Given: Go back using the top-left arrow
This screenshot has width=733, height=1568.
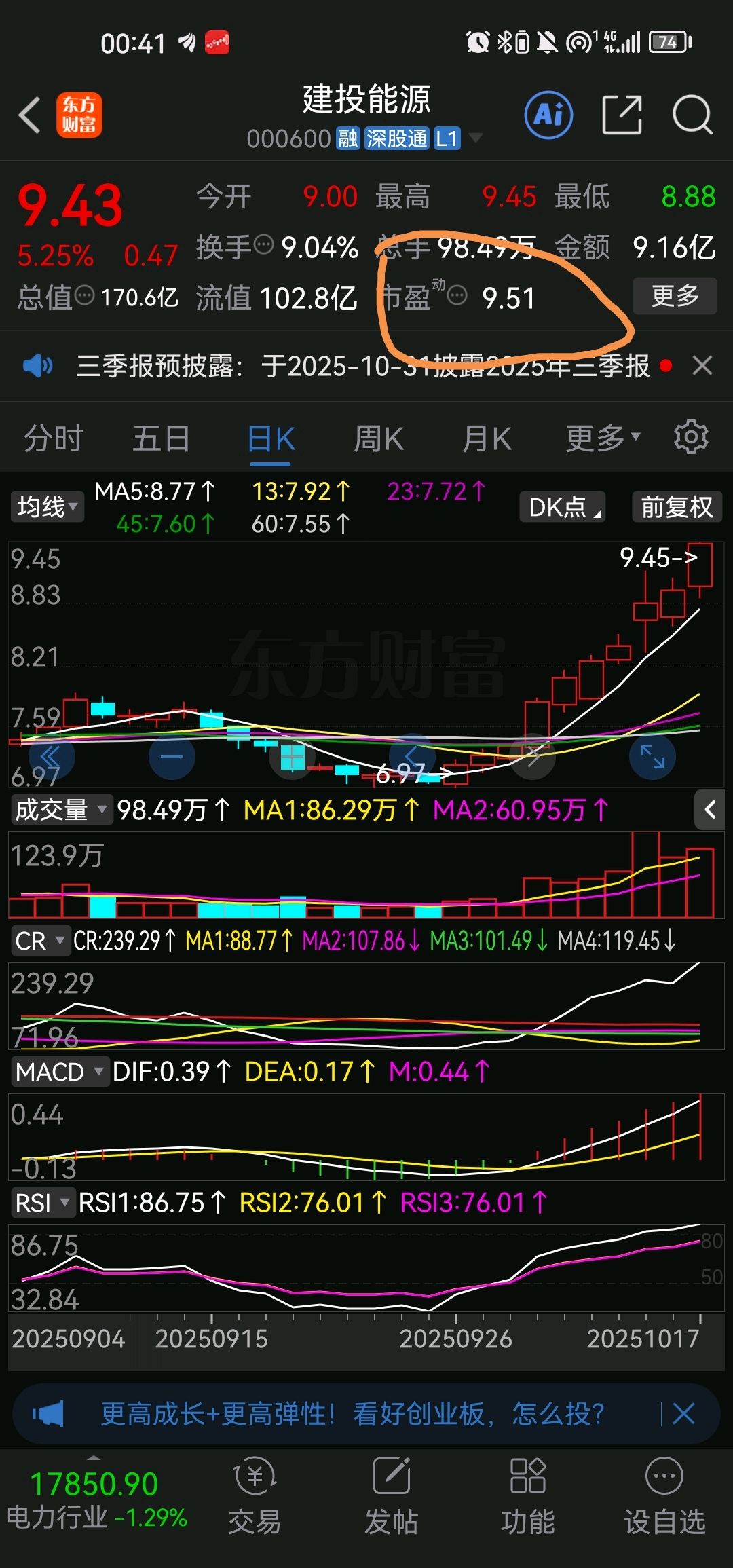Looking at the screenshot, I should pyautogui.click(x=30, y=115).
